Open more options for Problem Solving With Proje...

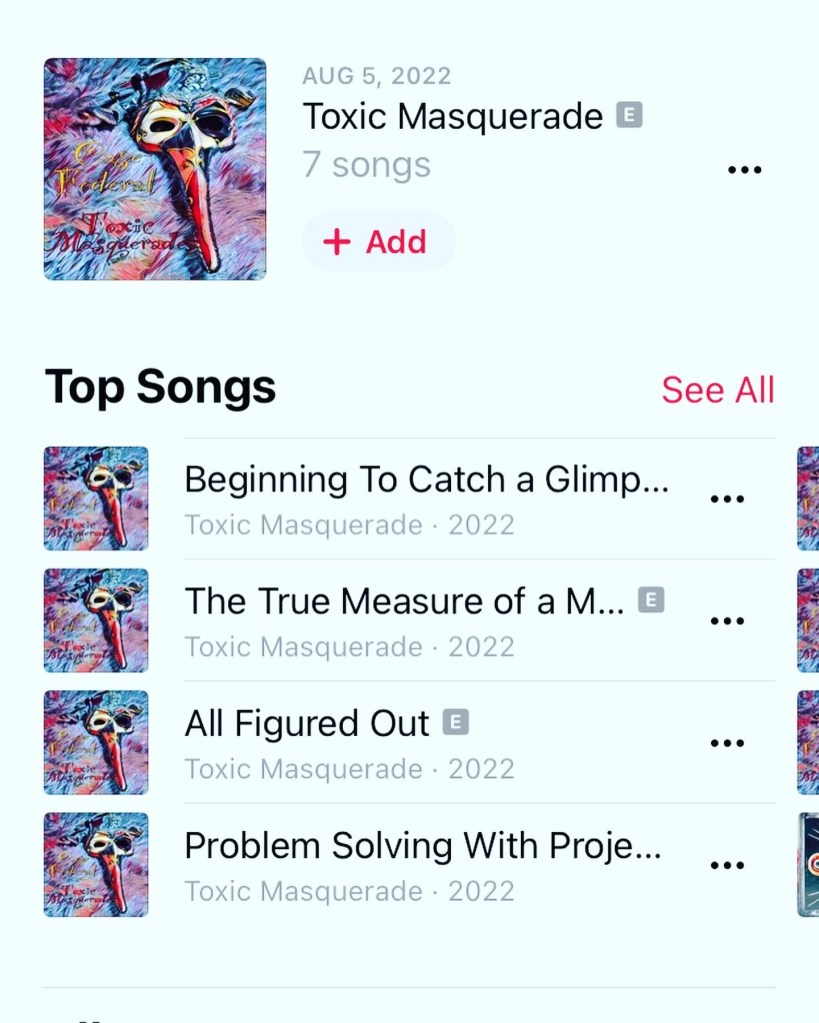click(726, 865)
